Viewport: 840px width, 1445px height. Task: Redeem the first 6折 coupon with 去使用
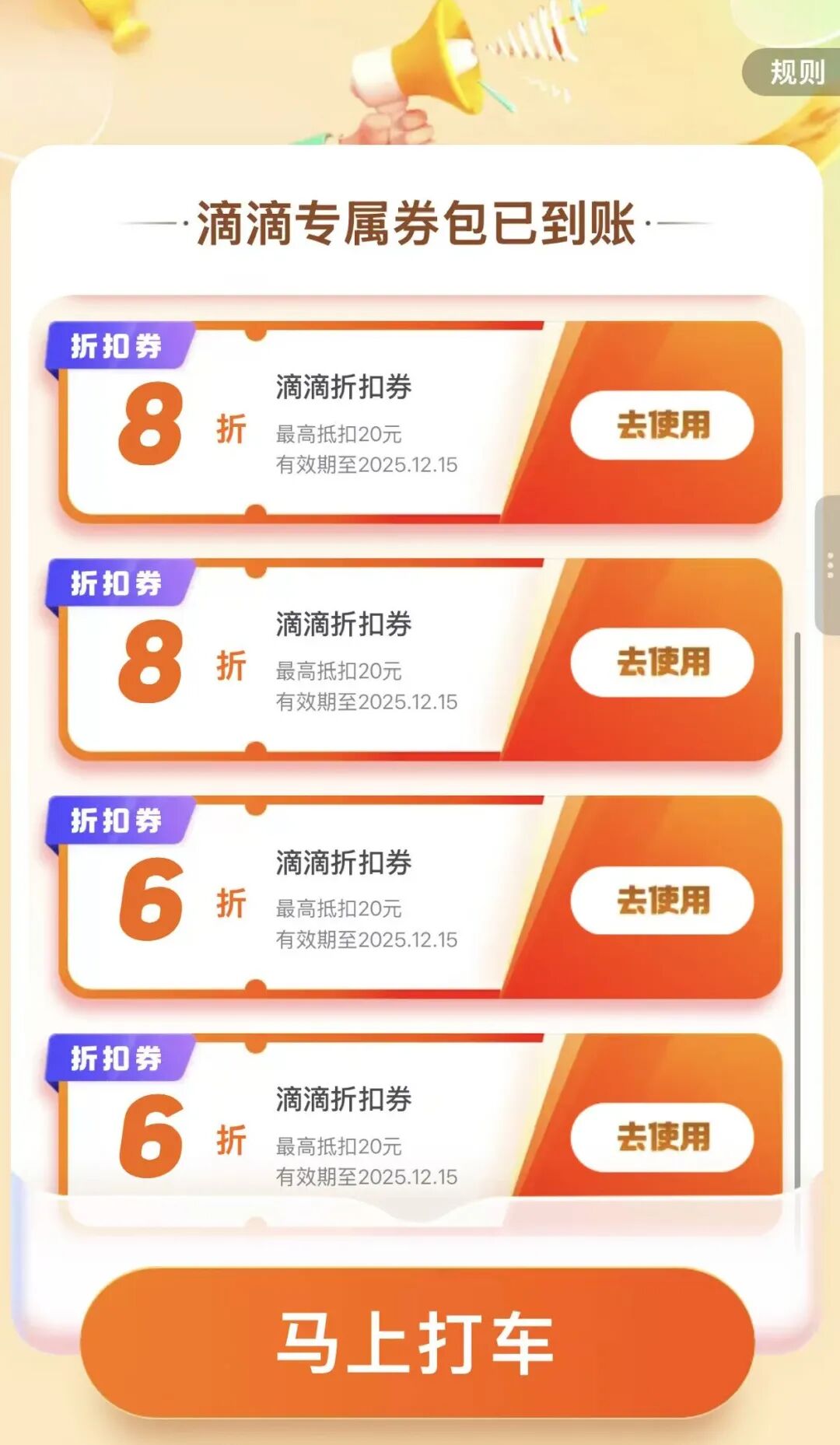click(x=662, y=901)
